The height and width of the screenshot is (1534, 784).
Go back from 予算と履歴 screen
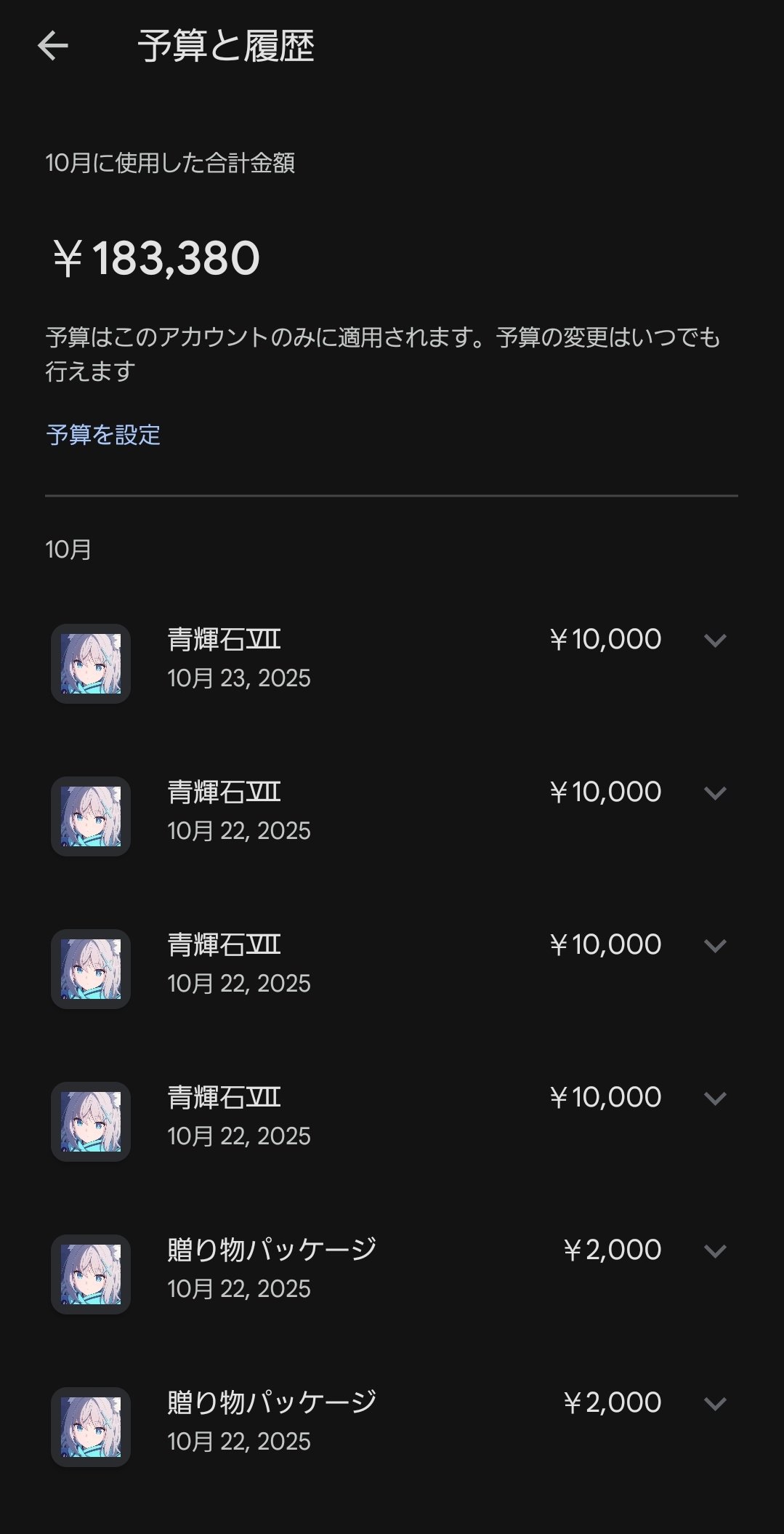pyautogui.click(x=53, y=47)
